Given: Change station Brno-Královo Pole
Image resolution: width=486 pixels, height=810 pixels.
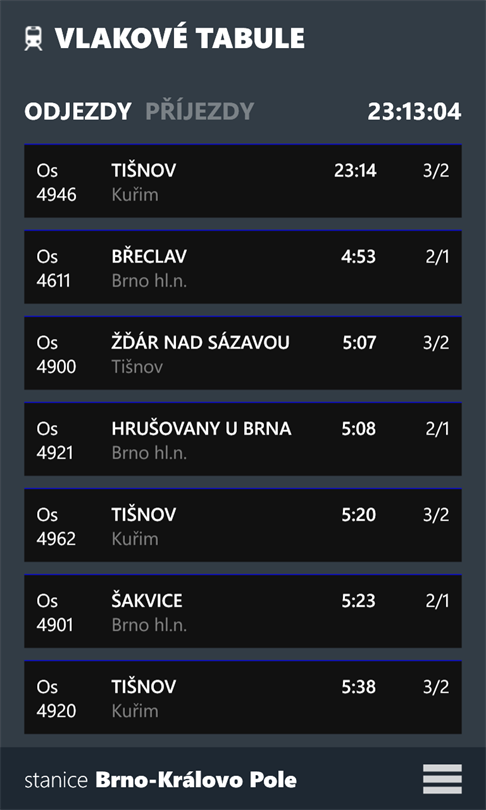Looking at the screenshot, I should (x=161, y=780).
